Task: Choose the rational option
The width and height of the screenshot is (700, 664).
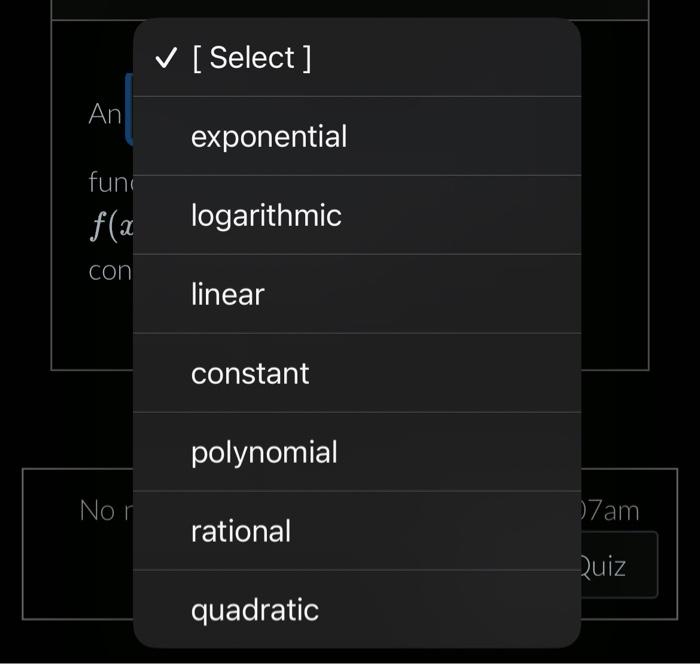Action: 241,532
